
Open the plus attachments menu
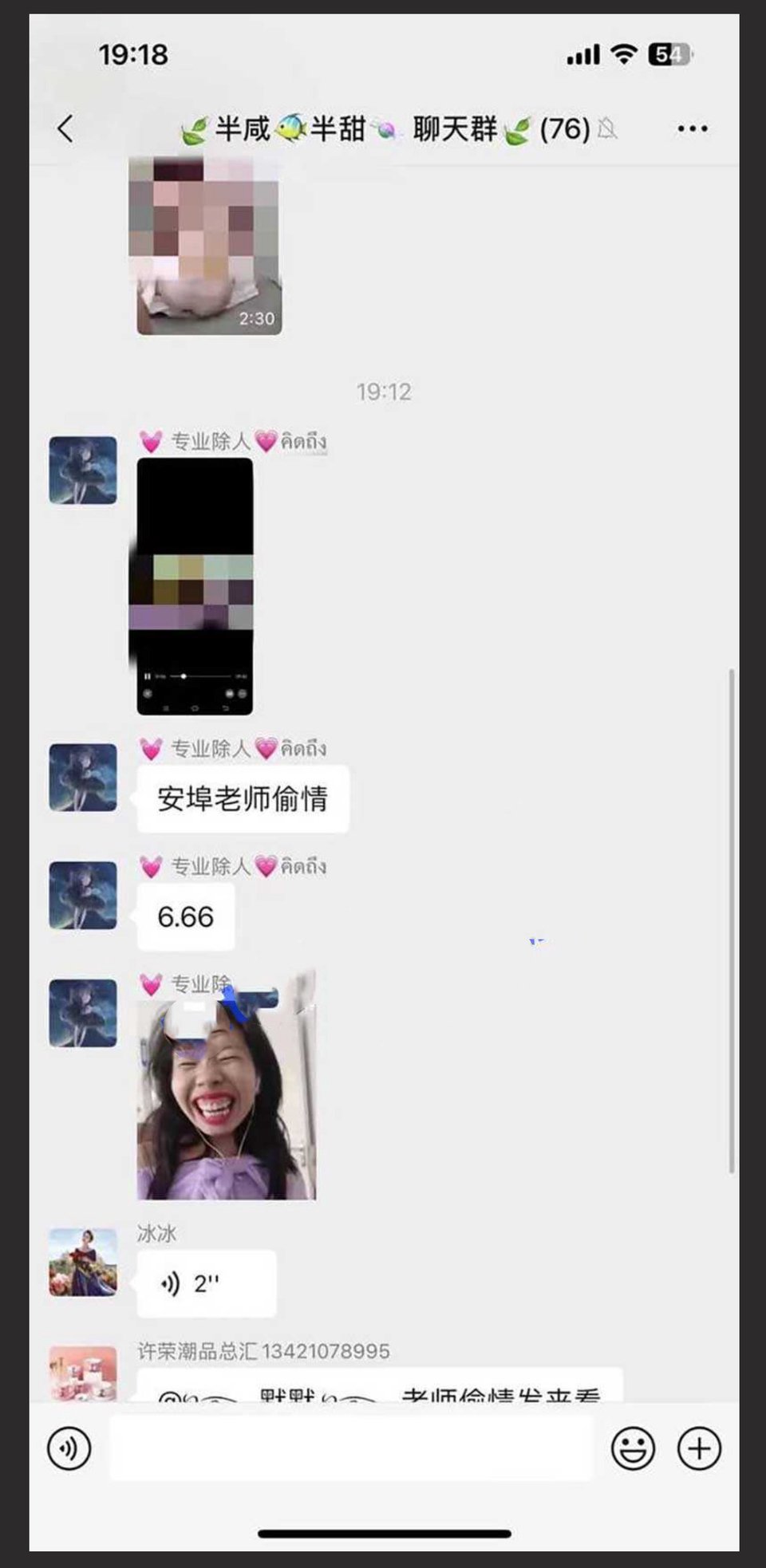pyautogui.click(x=699, y=1448)
